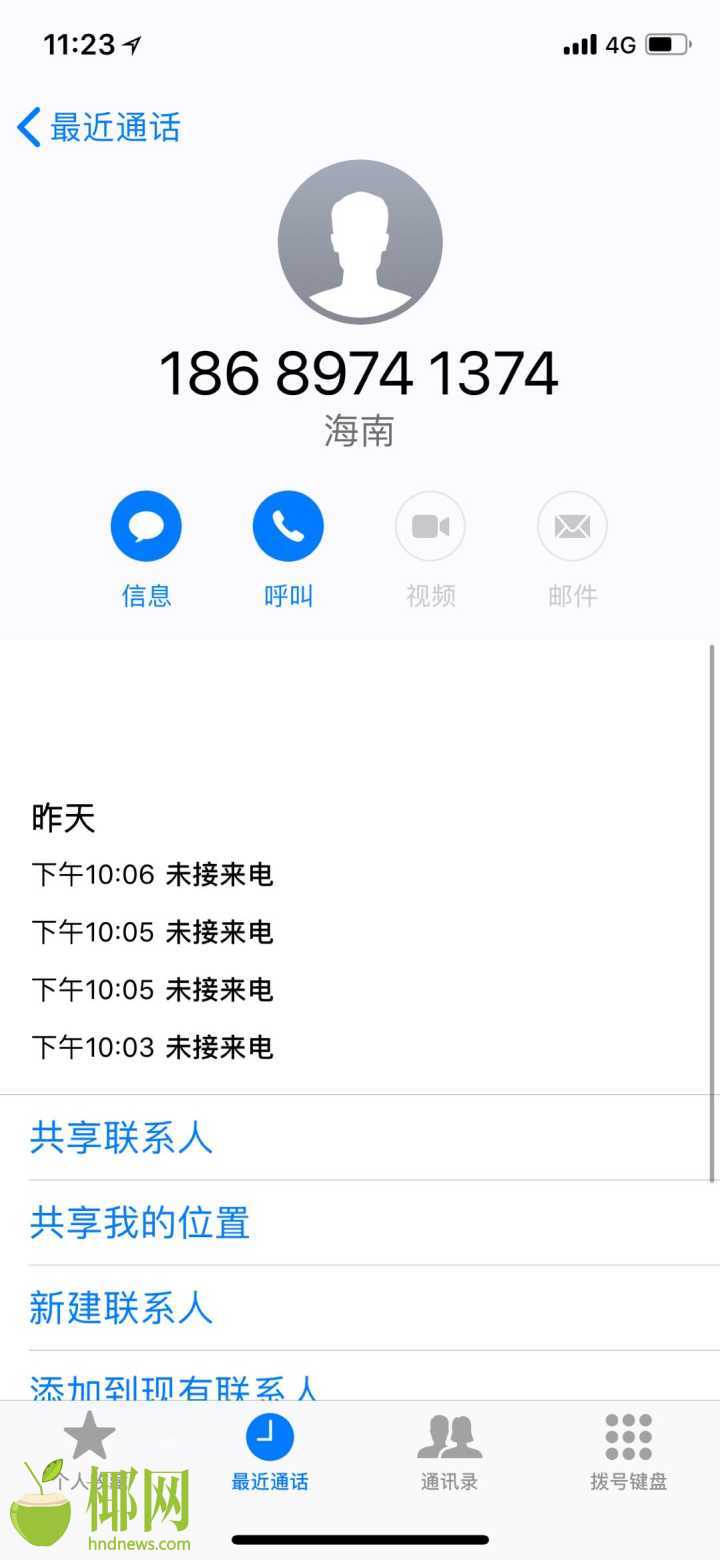Tap the phone number 186 8974 1374
Image resolution: width=720 pixels, height=1560 pixels.
[360, 372]
